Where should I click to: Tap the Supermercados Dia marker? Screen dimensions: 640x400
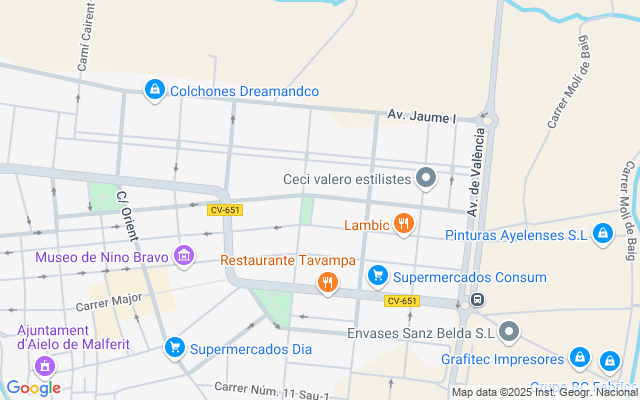coord(175,348)
